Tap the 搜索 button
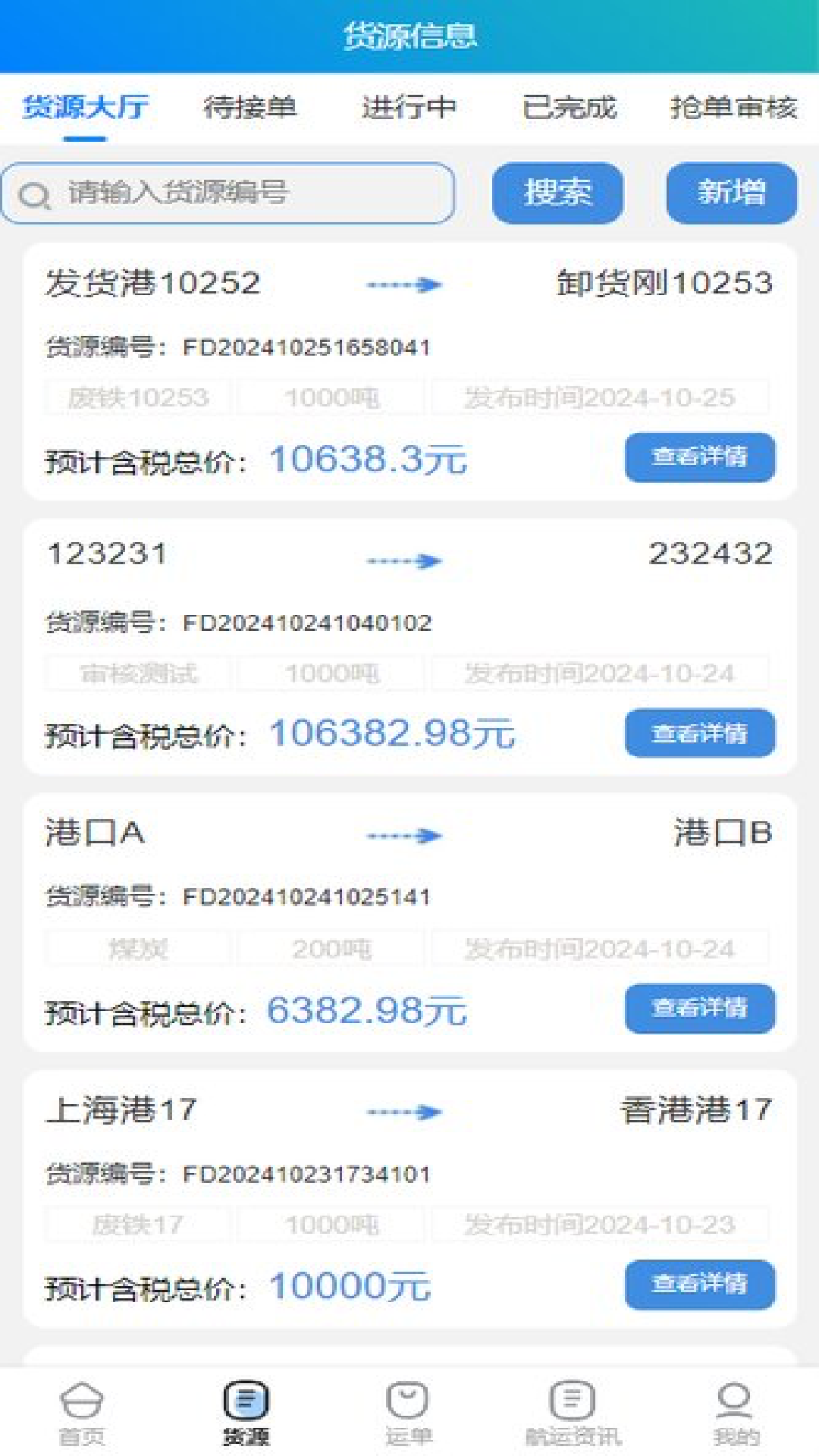The height and width of the screenshot is (1456, 819). 557,193
